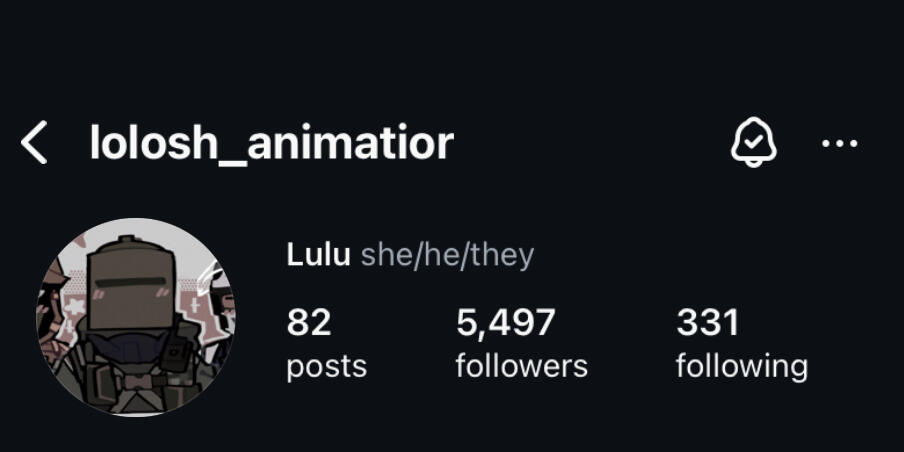Open lolosh_animatior's profile picture
The height and width of the screenshot is (452, 904).
136,317
